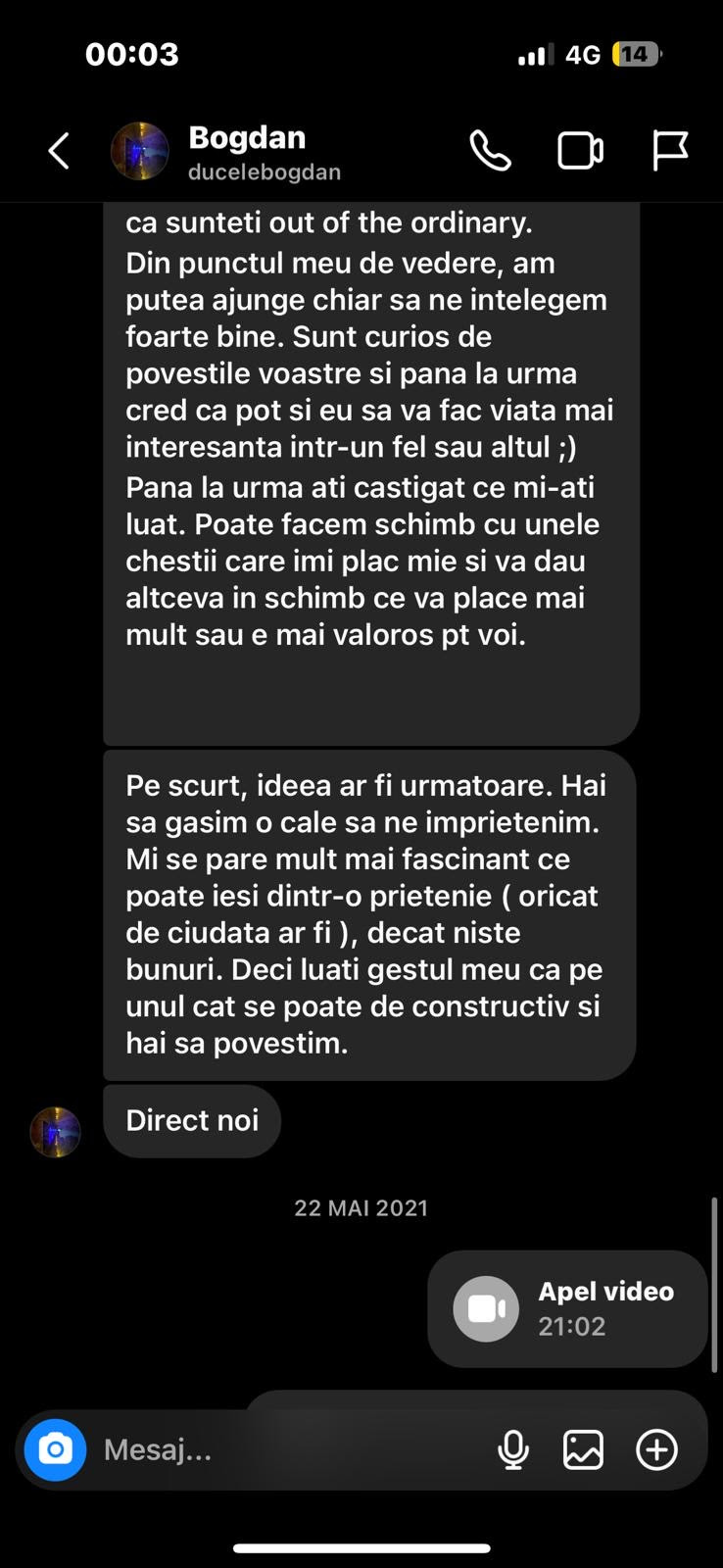This screenshot has height=1568, width=723.
Task: Open Bogdan's profile from the header
Action: tap(247, 151)
